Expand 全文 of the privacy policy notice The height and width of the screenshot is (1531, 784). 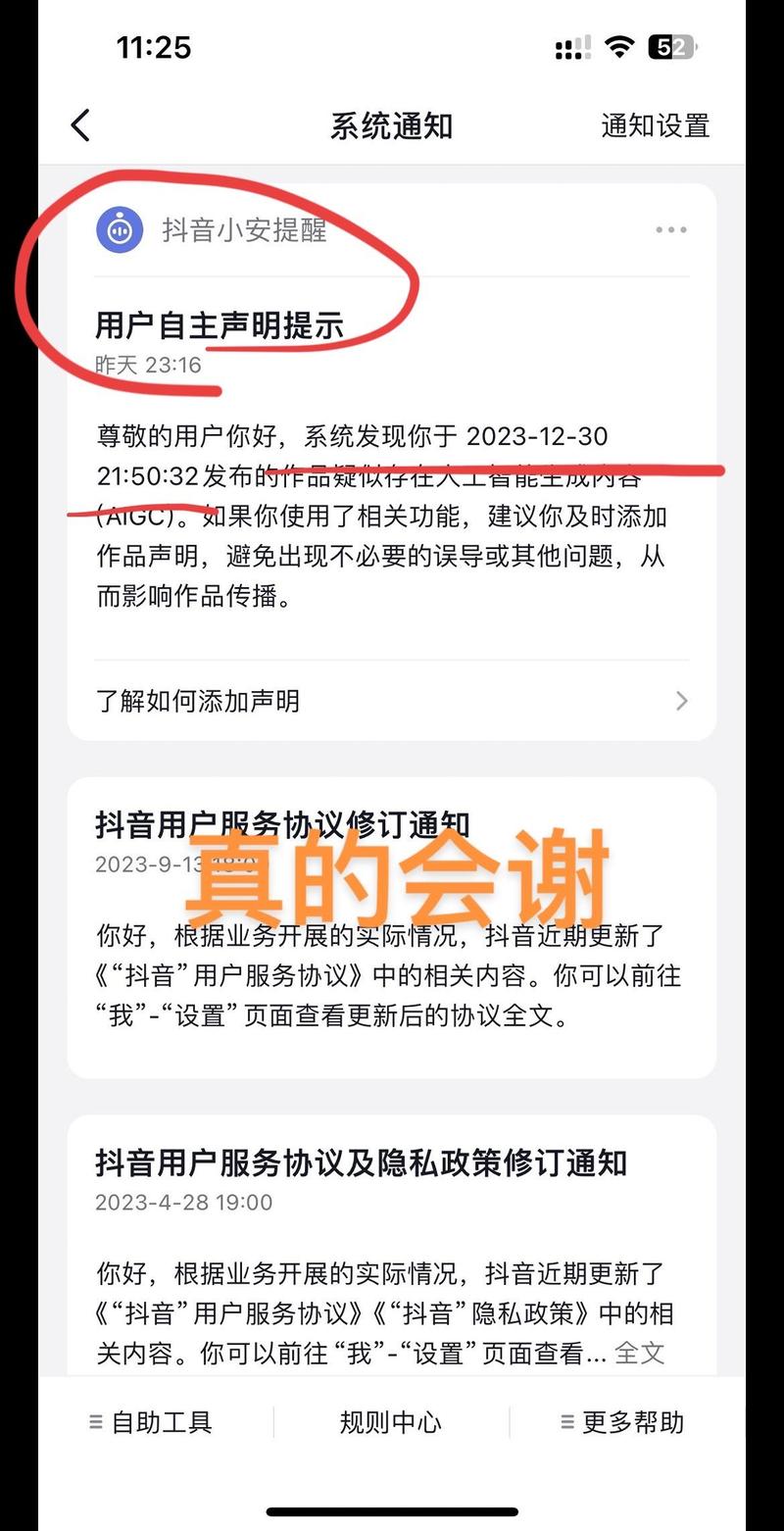tap(640, 1354)
